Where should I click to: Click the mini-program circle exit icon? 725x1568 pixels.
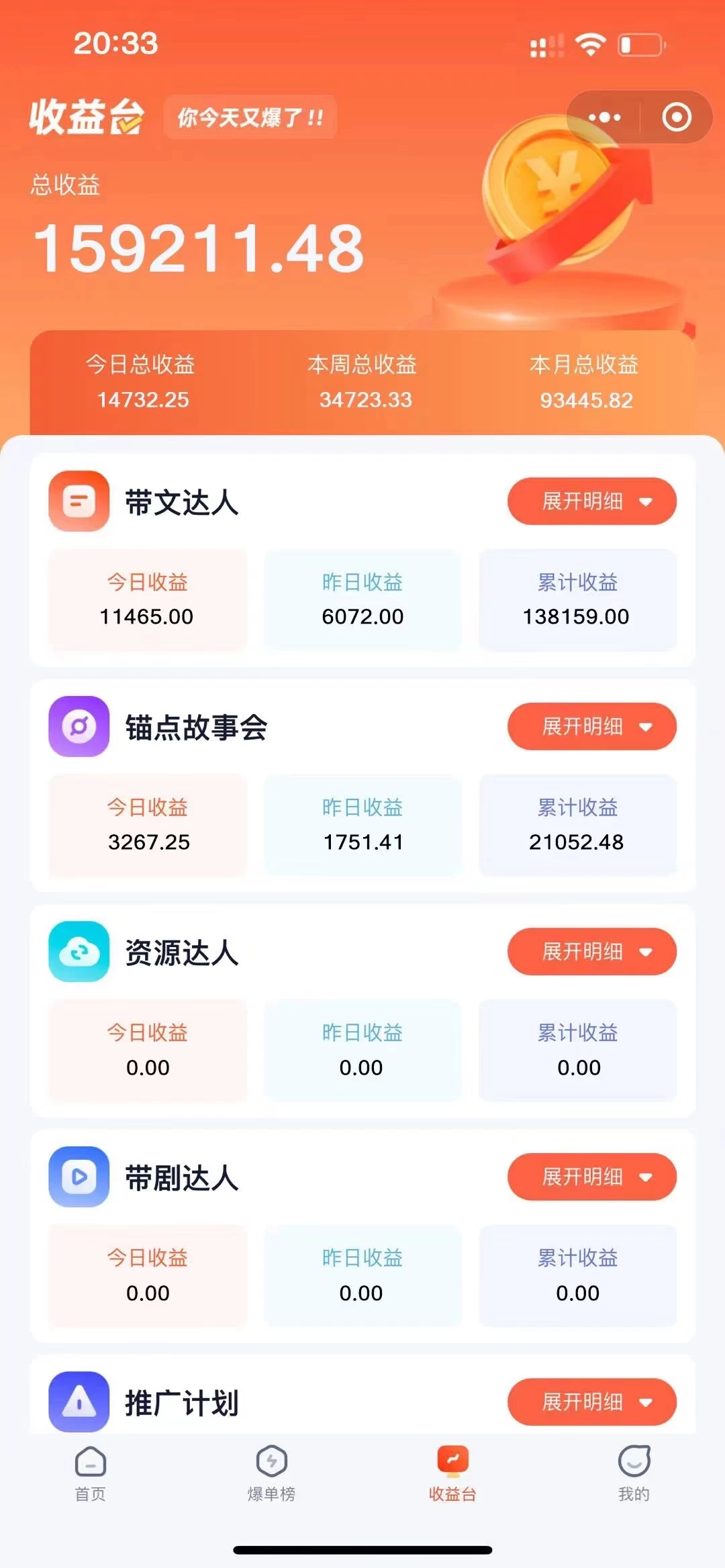677,117
